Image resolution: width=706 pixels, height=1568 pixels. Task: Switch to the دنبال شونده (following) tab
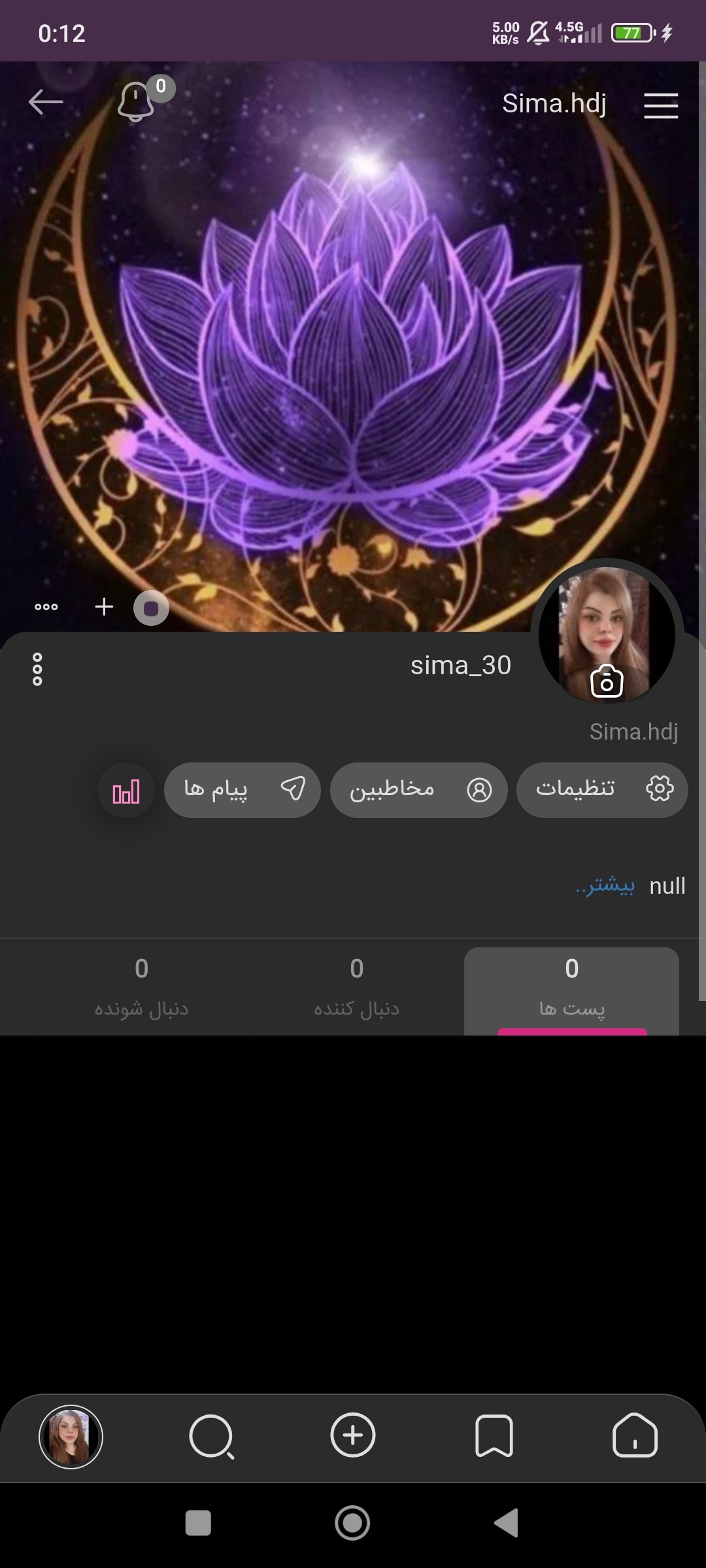[141, 990]
